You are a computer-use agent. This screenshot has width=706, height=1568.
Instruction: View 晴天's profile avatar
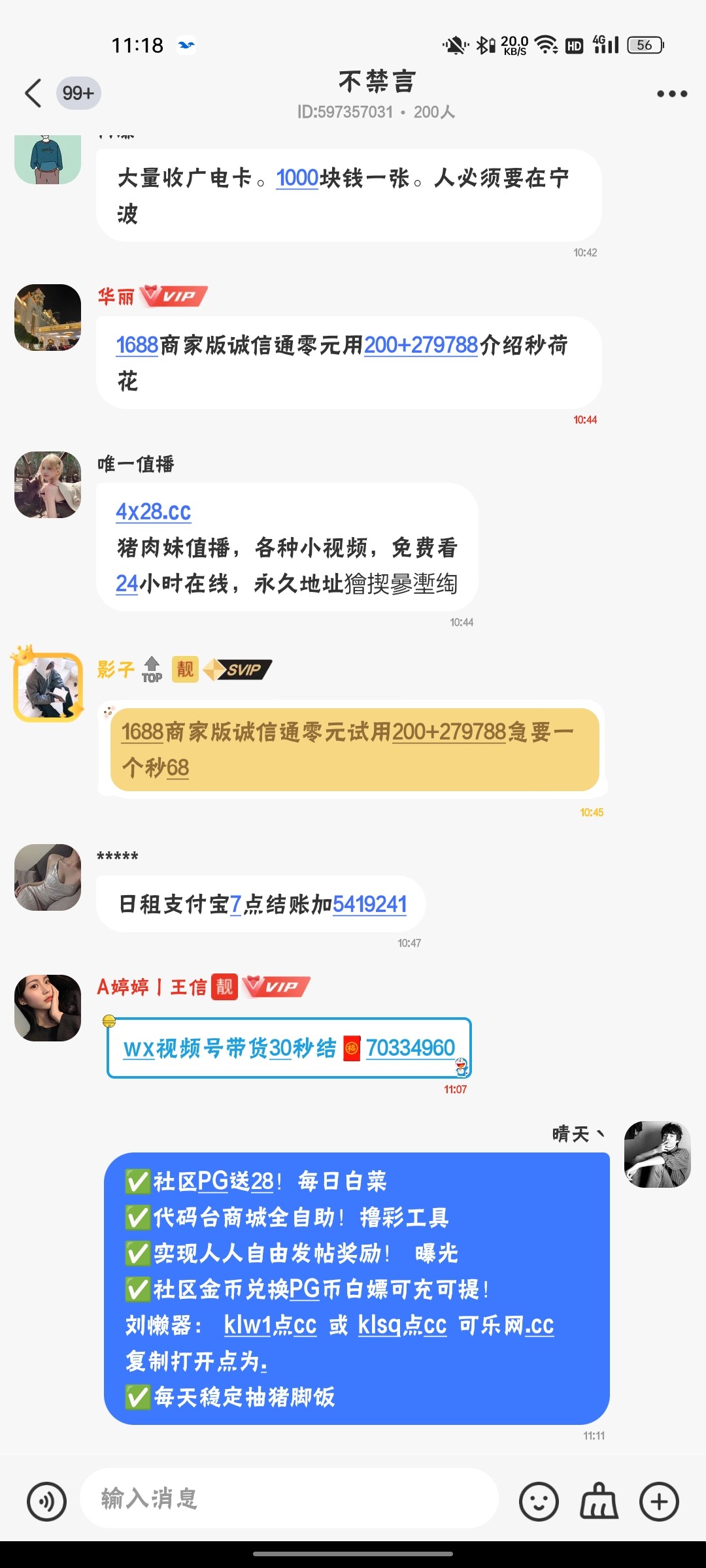658,1154
